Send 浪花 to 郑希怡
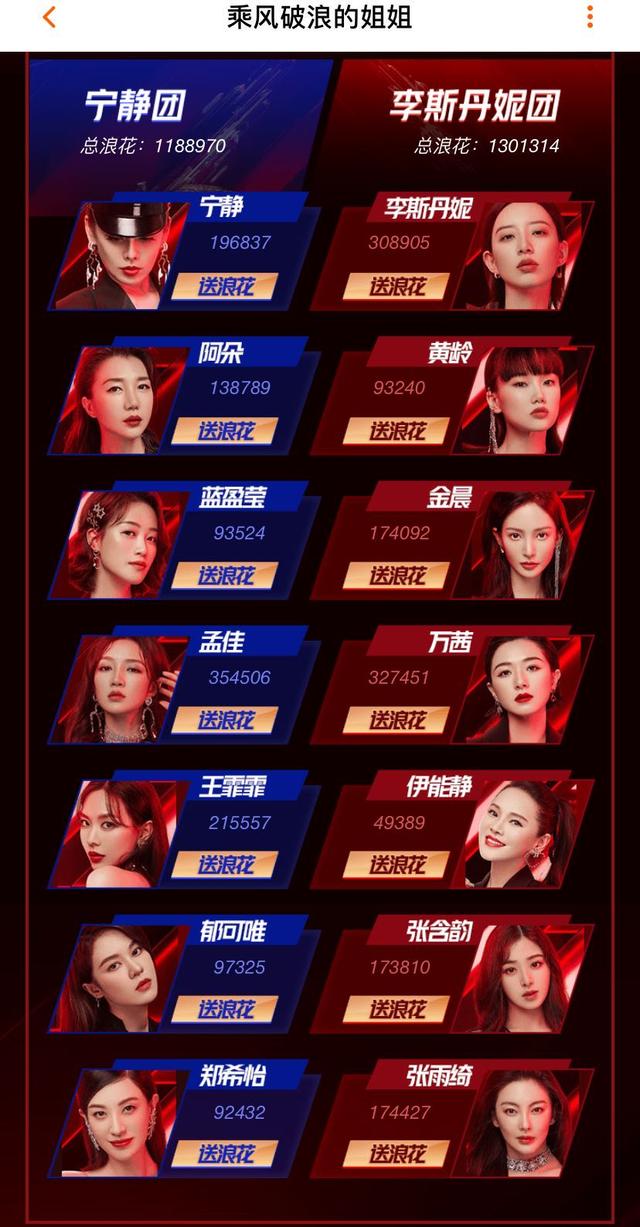 (x=225, y=1154)
